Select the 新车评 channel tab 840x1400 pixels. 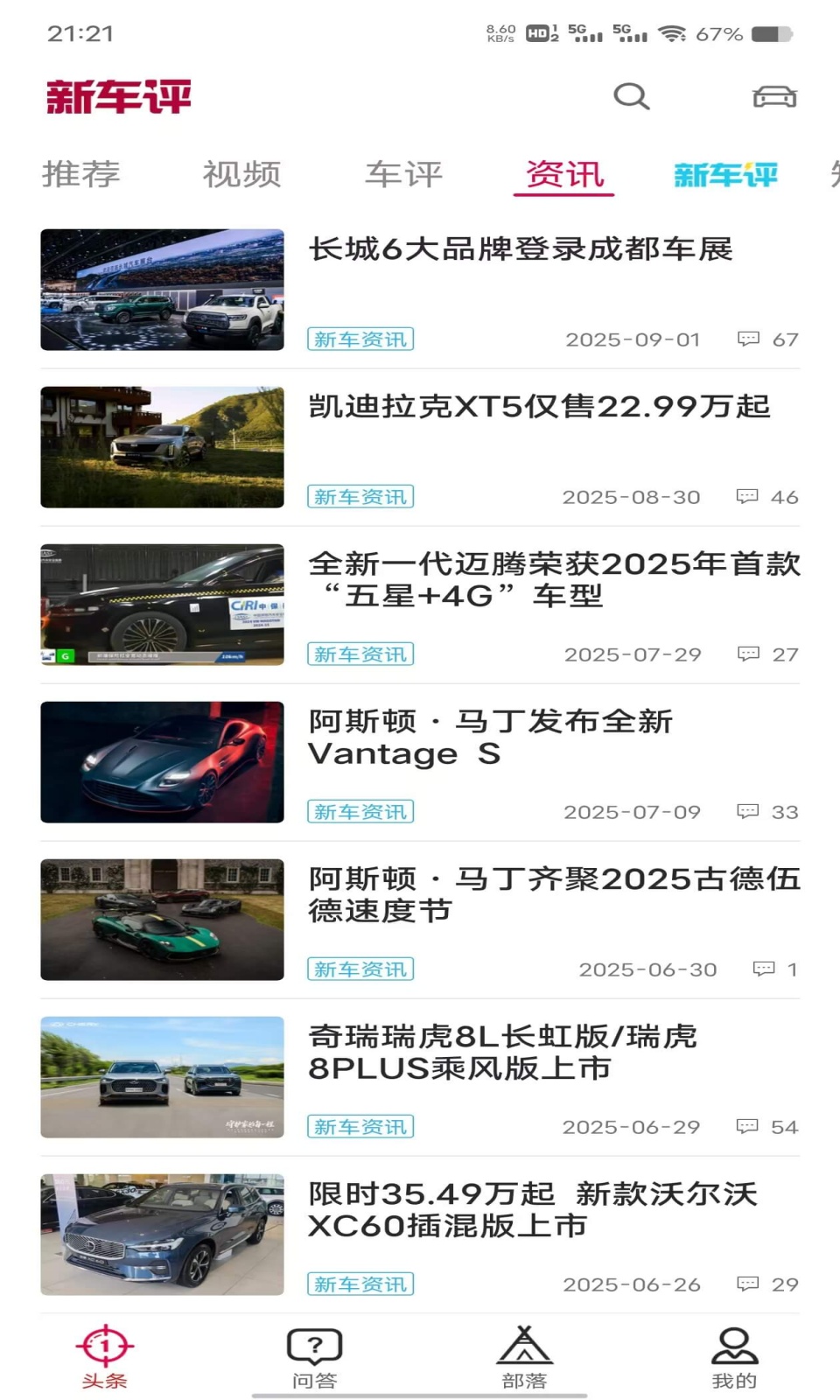pos(725,175)
